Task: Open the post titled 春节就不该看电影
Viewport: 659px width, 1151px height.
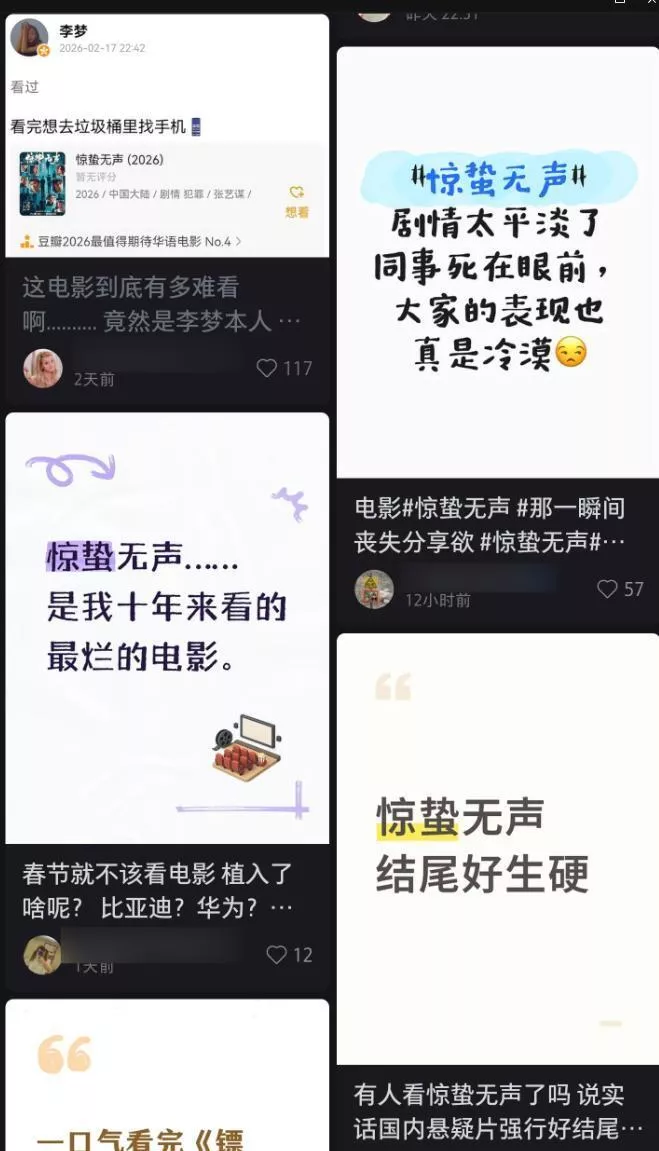Action: click(158, 890)
